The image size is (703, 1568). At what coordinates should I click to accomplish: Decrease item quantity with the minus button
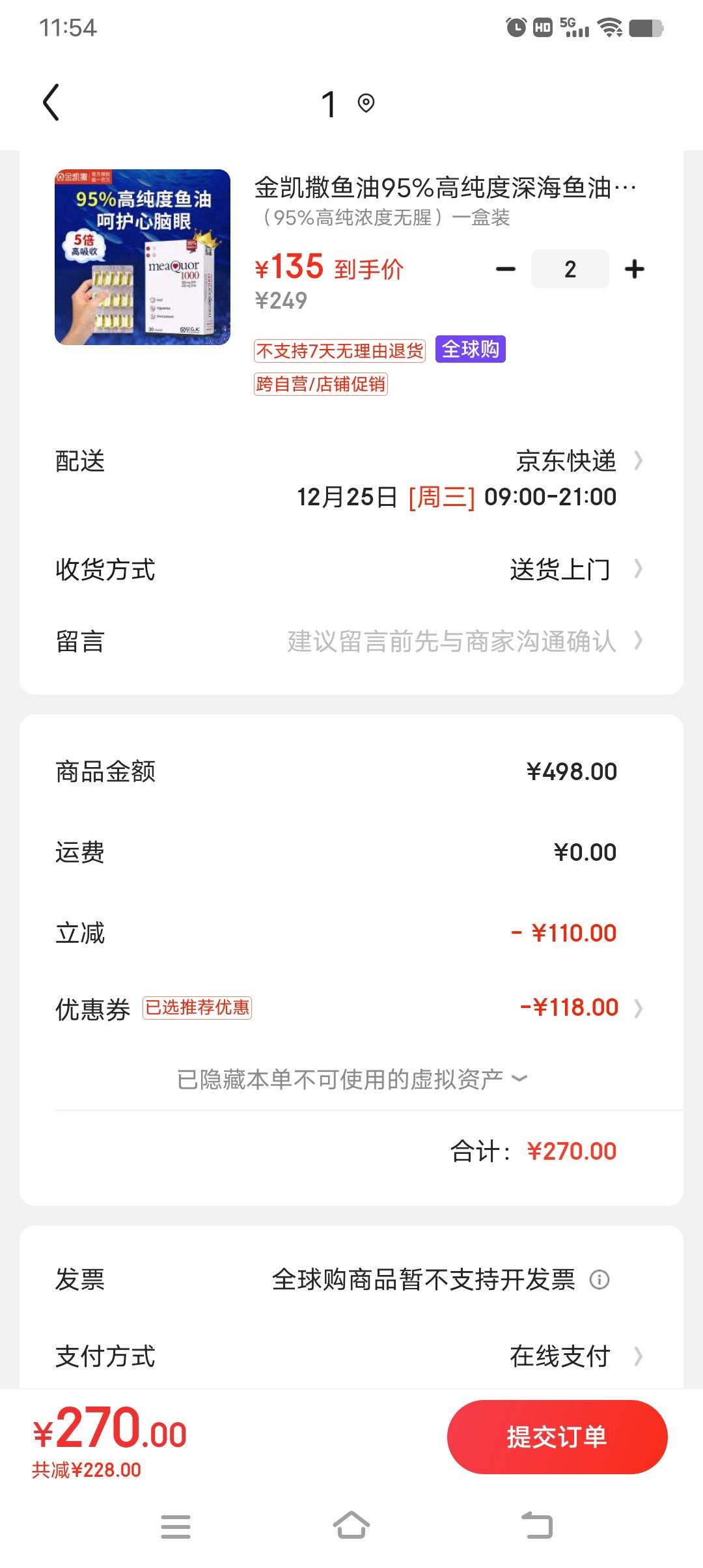504,268
